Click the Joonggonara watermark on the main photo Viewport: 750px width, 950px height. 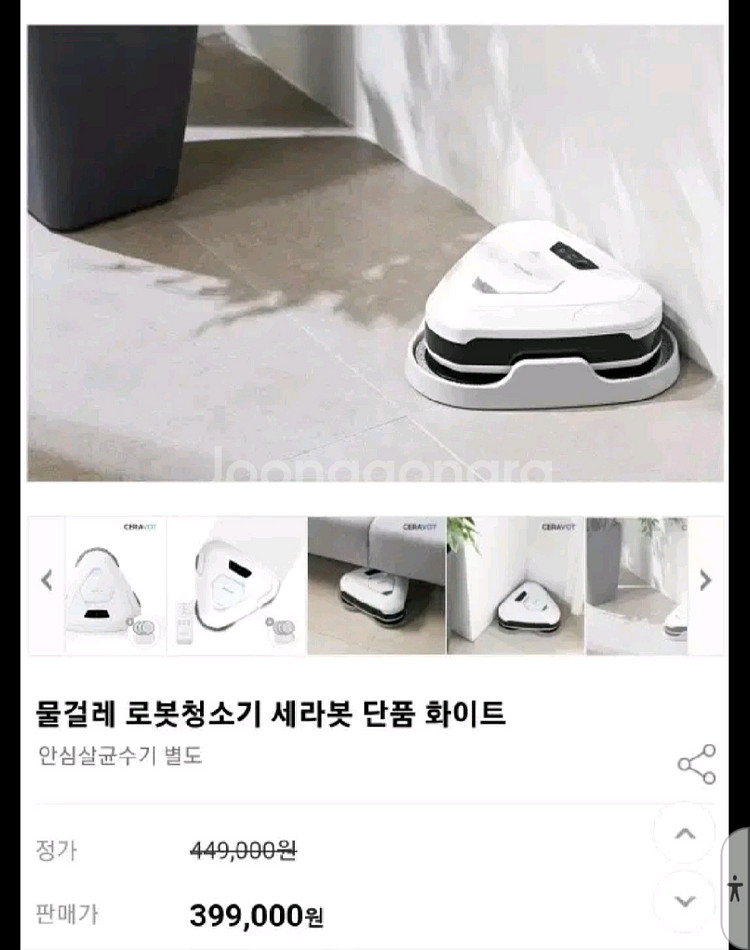375,466
